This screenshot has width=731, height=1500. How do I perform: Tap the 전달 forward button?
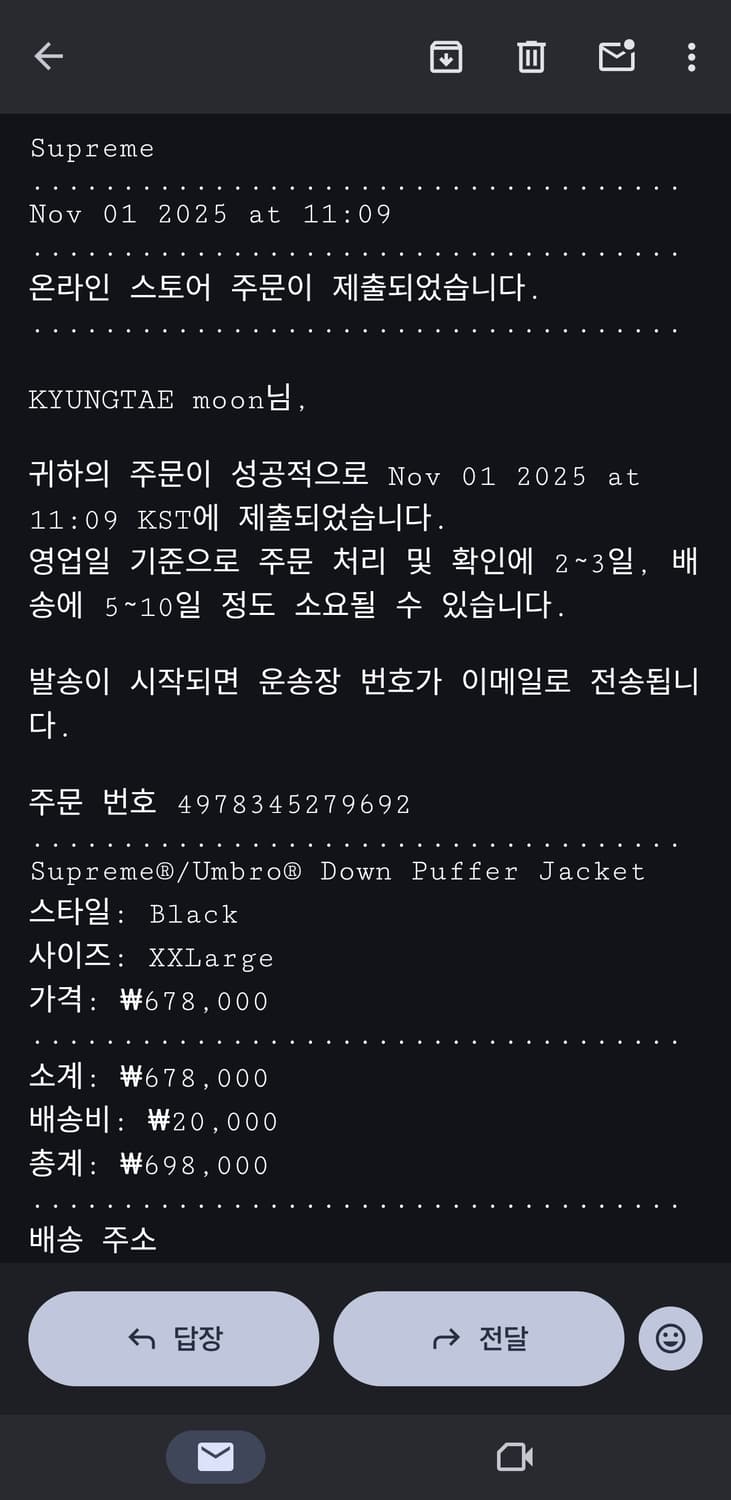(x=479, y=1338)
